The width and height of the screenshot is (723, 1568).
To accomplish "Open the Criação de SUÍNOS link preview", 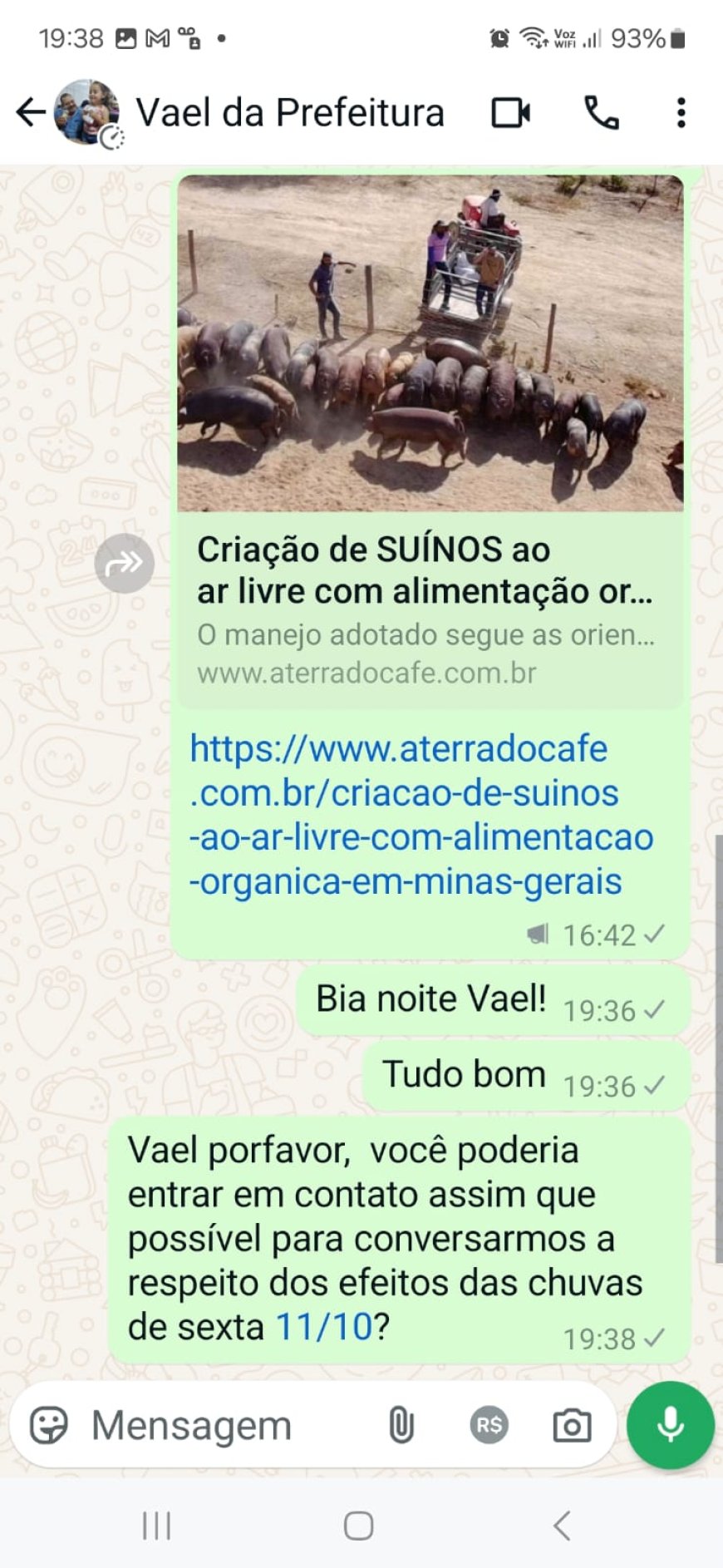I will (x=430, y=441).
